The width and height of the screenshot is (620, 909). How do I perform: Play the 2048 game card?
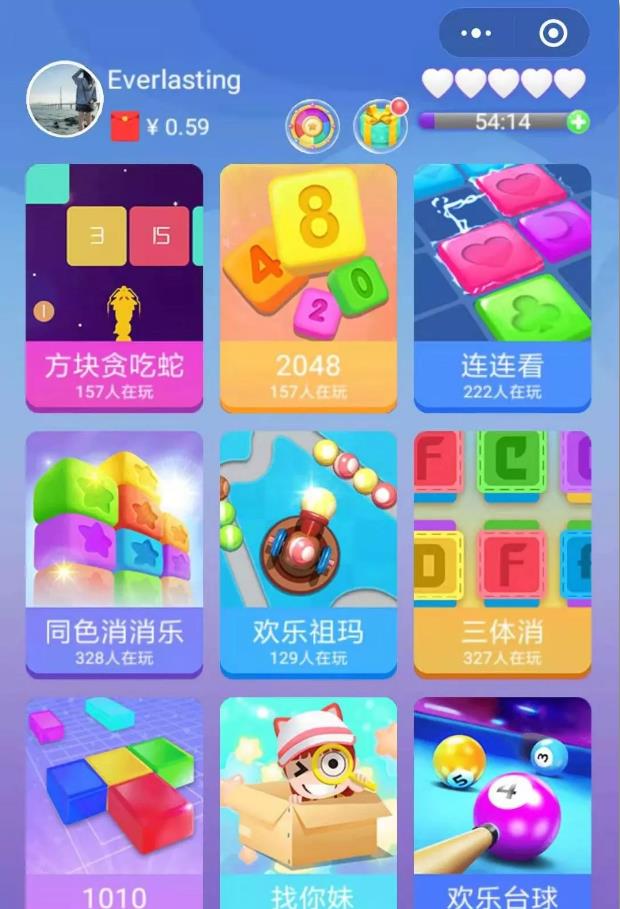pos(308,287)
